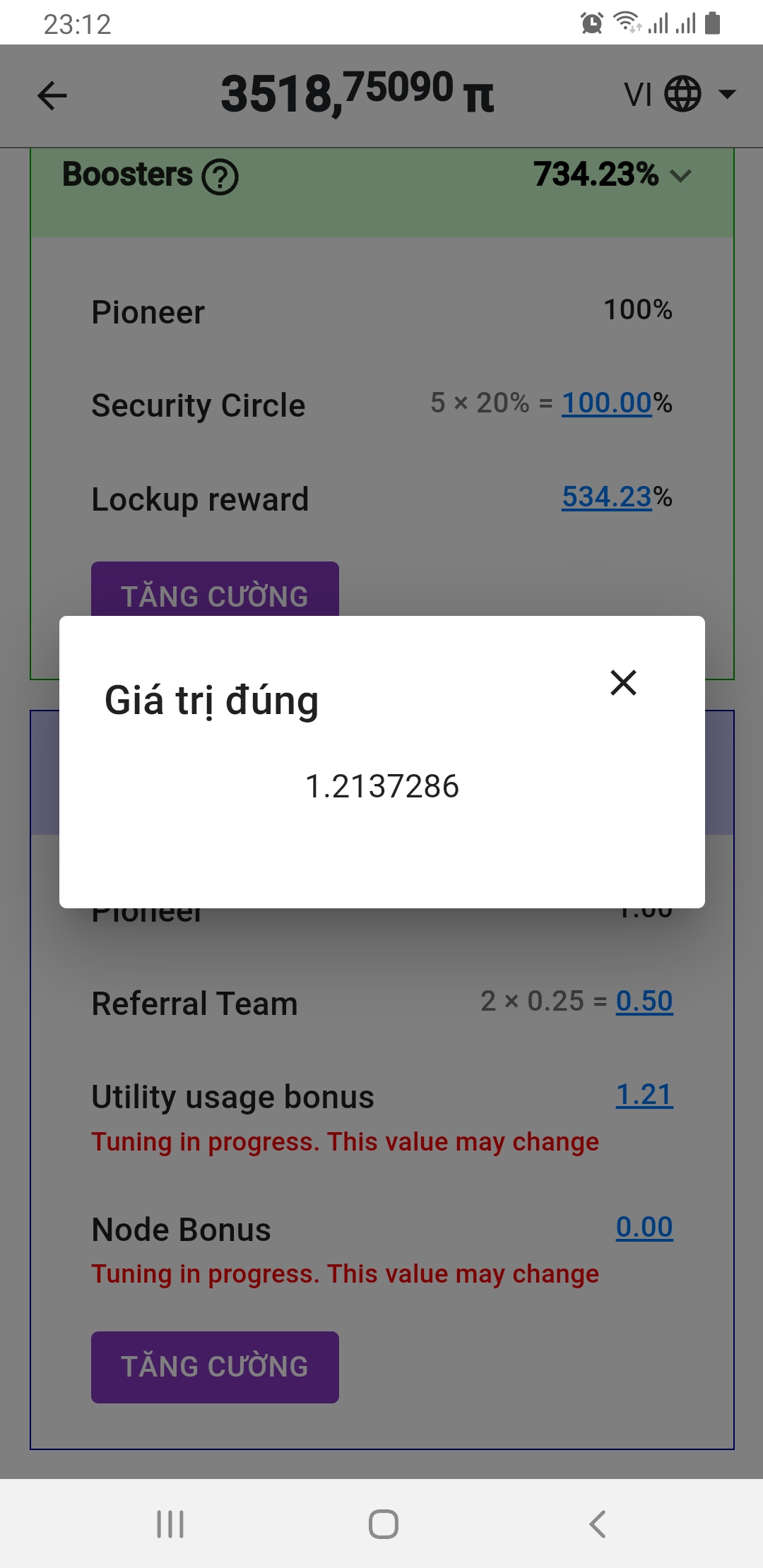View Lockup reward 534.23 details
763x1568 pixels.
pos(606,497)
